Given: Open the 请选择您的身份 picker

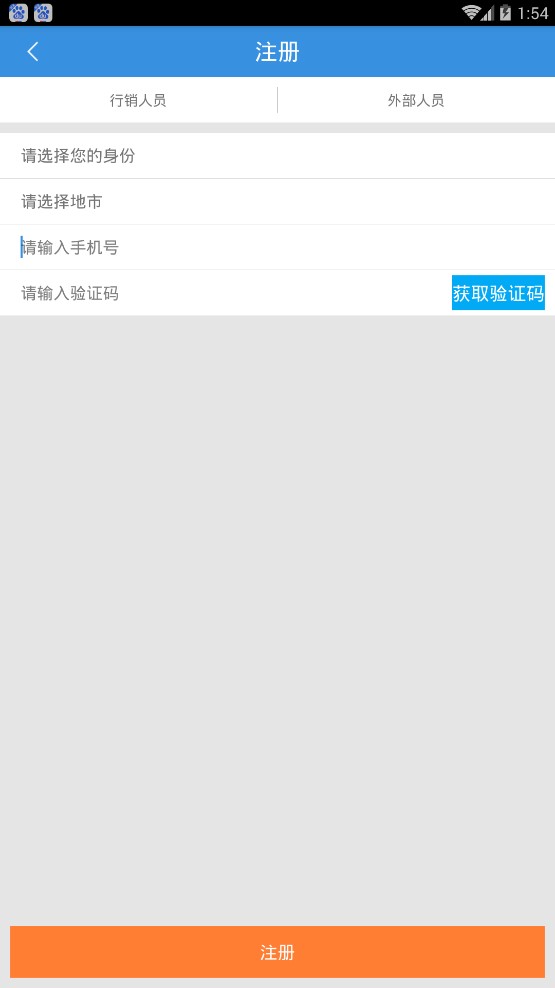Looking at the screenshot, I should click(x=277, y=156).
